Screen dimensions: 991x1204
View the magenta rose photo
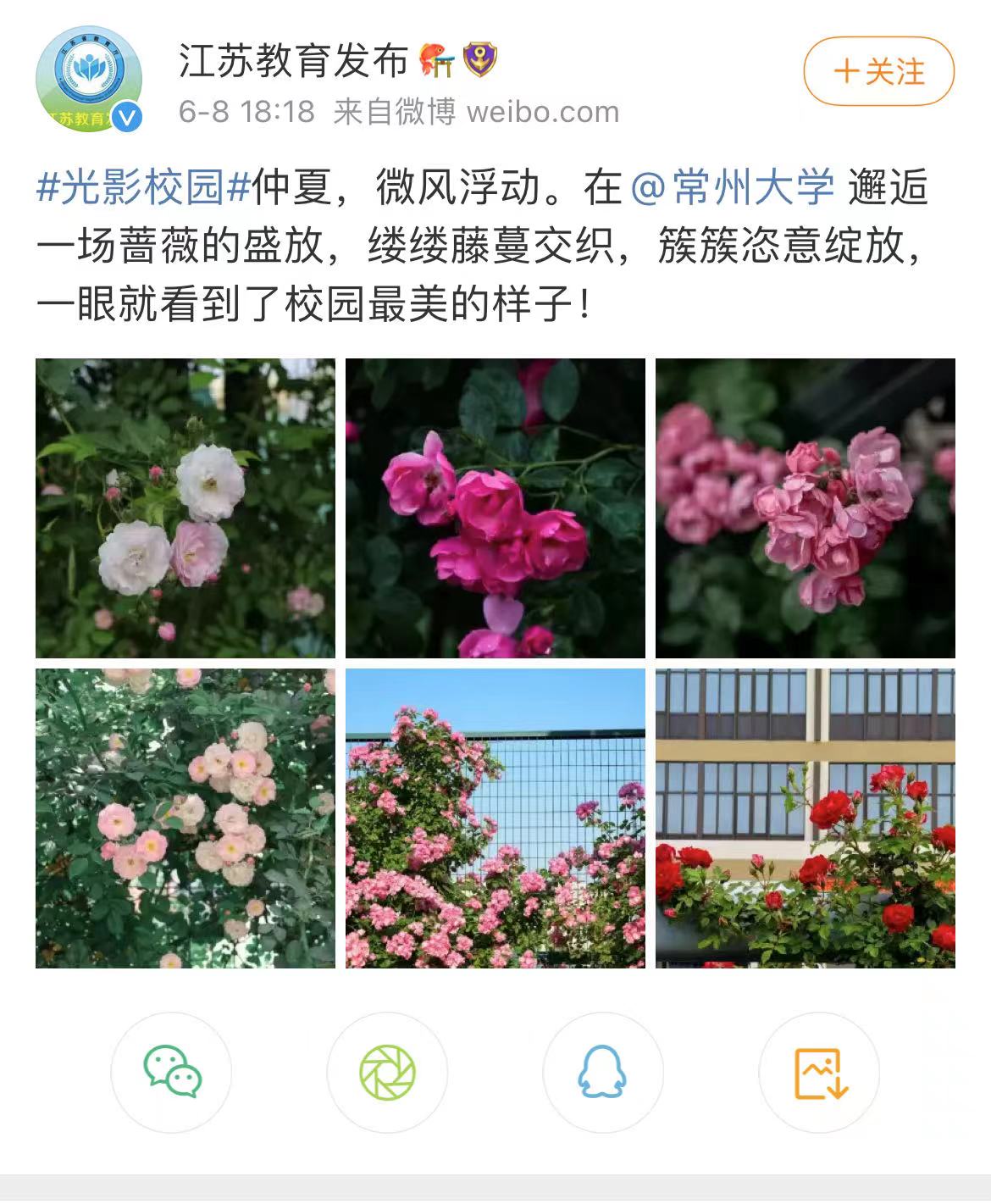pos(495,508)
